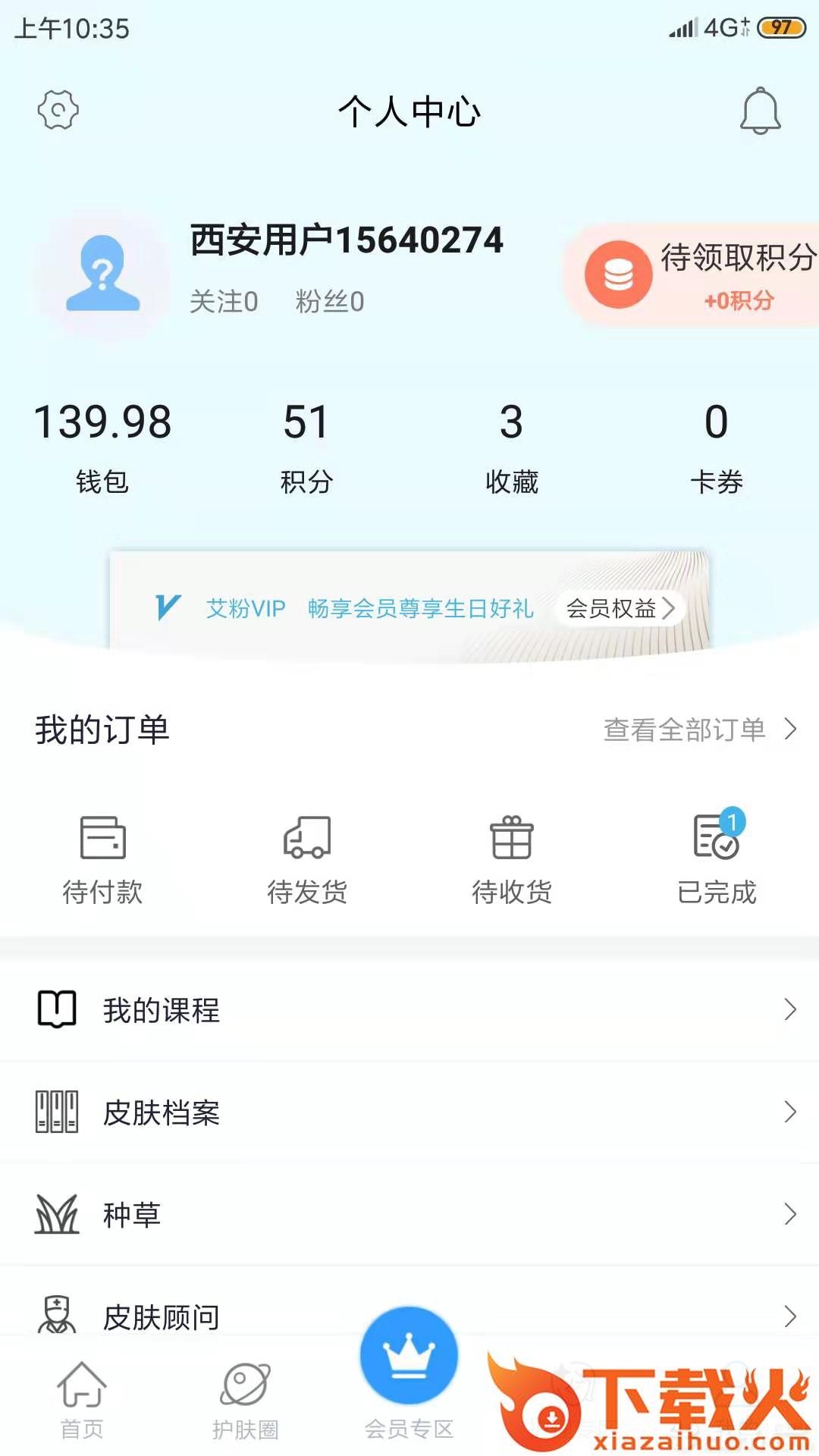Screen dimensions: 819x1456
Task: Click the 种草 sprout icon
Action: tap(56, 1215)
